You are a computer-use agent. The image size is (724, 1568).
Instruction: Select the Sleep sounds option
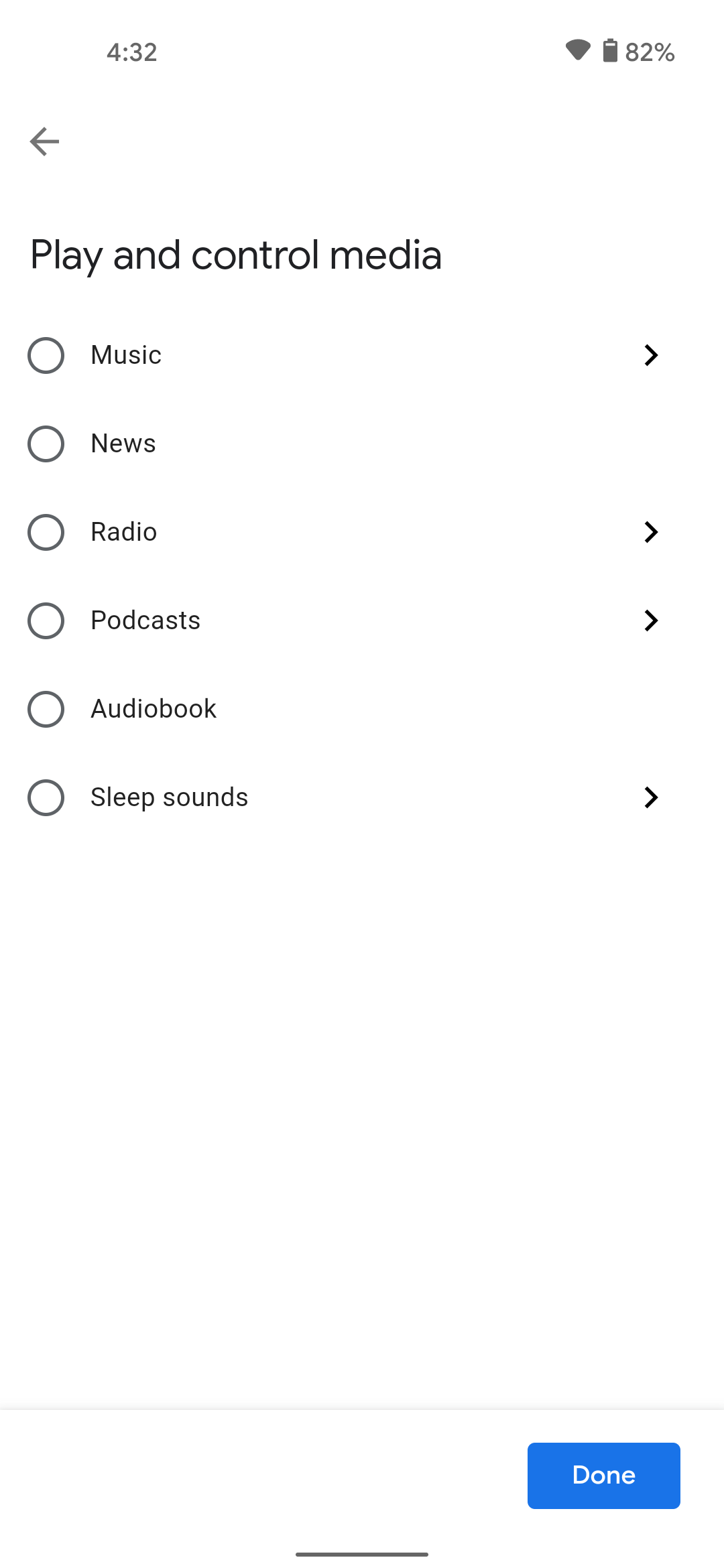pyautogui.click(x=46, y=797)
